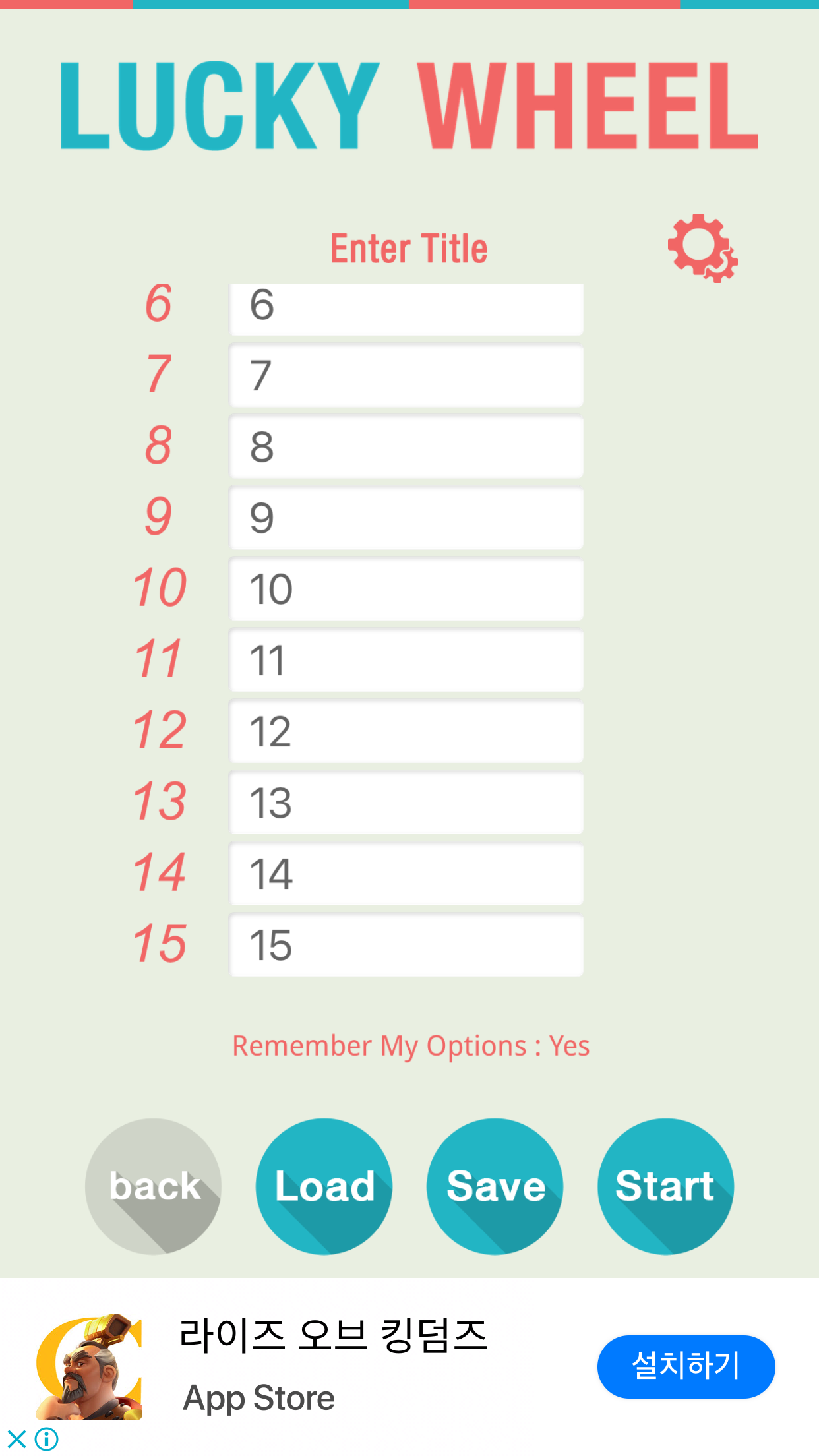The width and height of the screenshot is (819, 1456).
Task: Select the option 11 text field
Action: [x=406, y=660]
